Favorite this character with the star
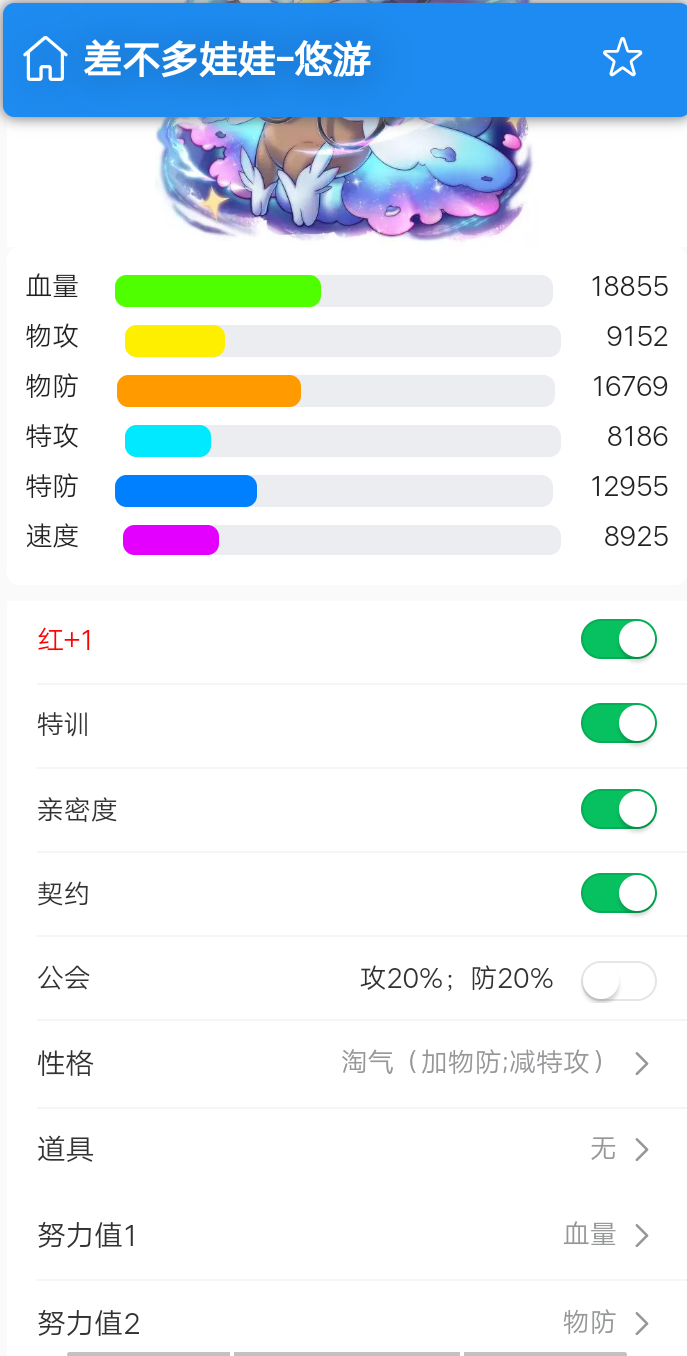Image resolution: width=687 pixels, height=1356 pixels. click(x=622, y=58)
